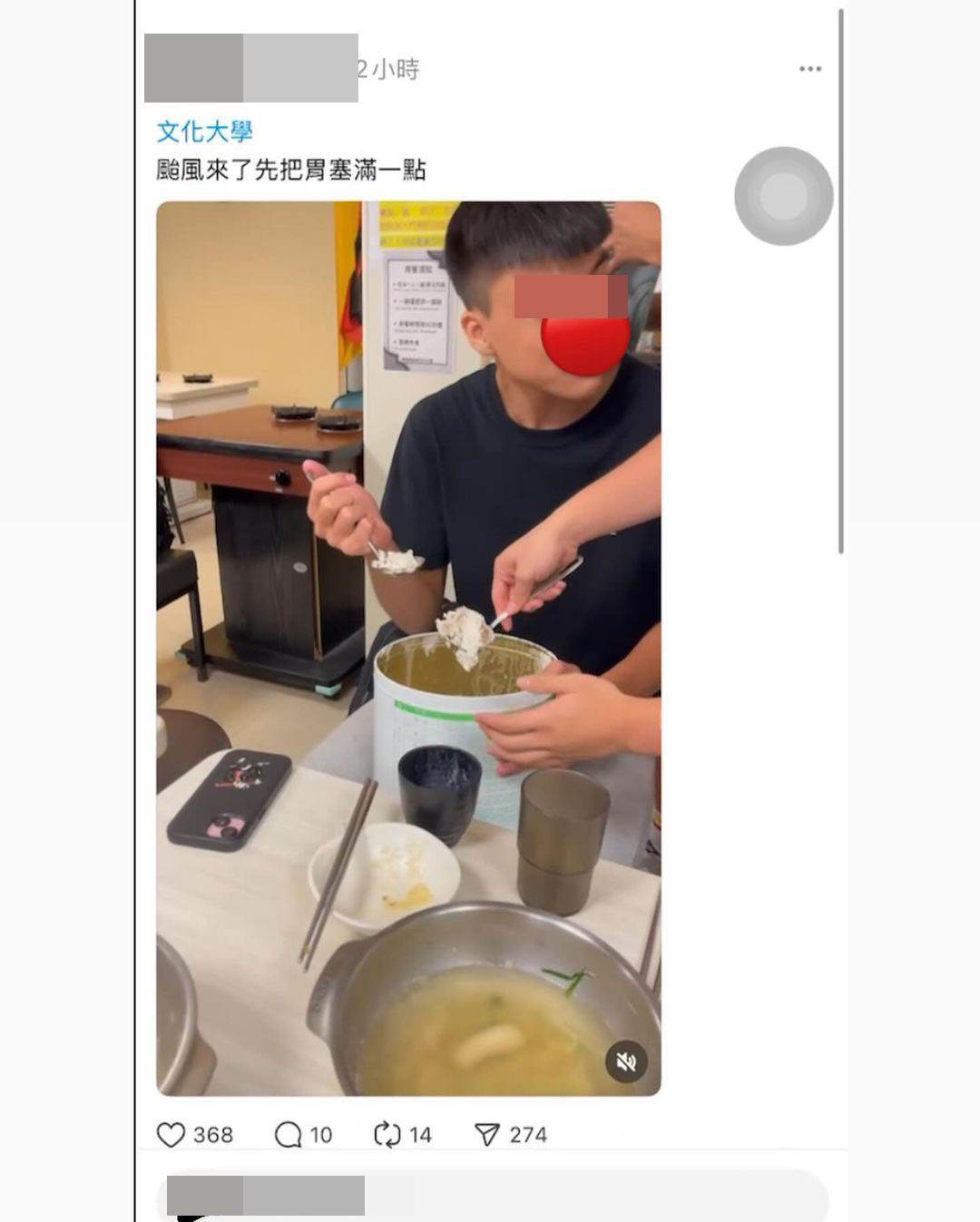Screen dimensions: 980x1222
Task: Open the post's three-dot overflow menu
Action: [809, 69]
